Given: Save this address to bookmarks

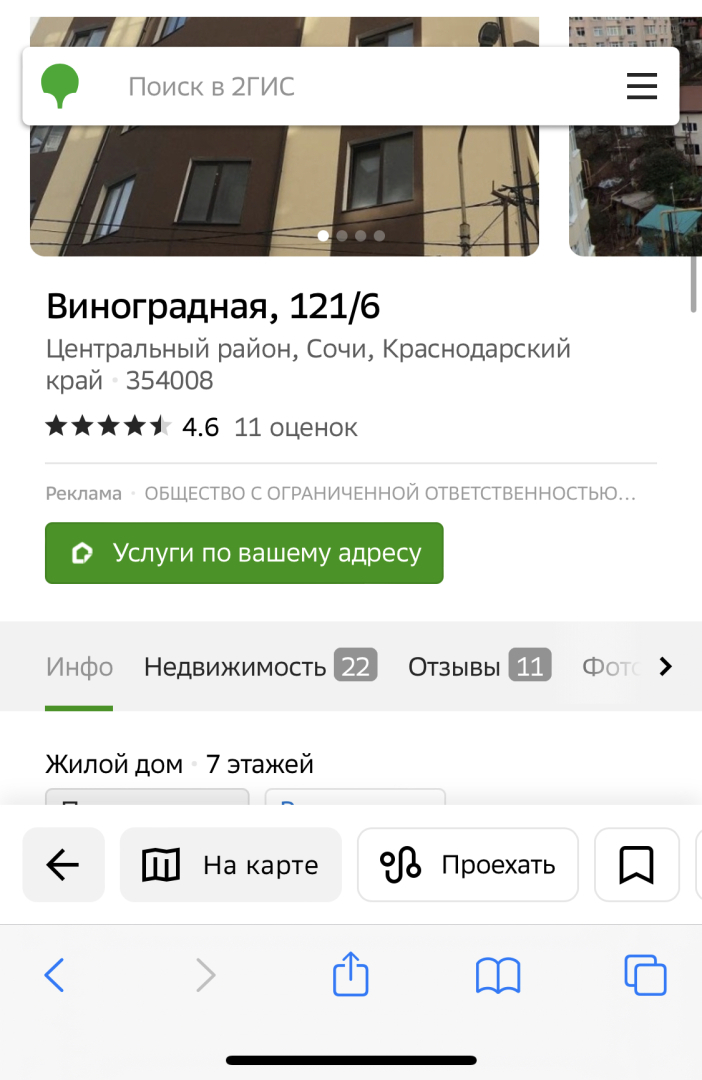Looking at the screenshot, I should tap(636, 865).
